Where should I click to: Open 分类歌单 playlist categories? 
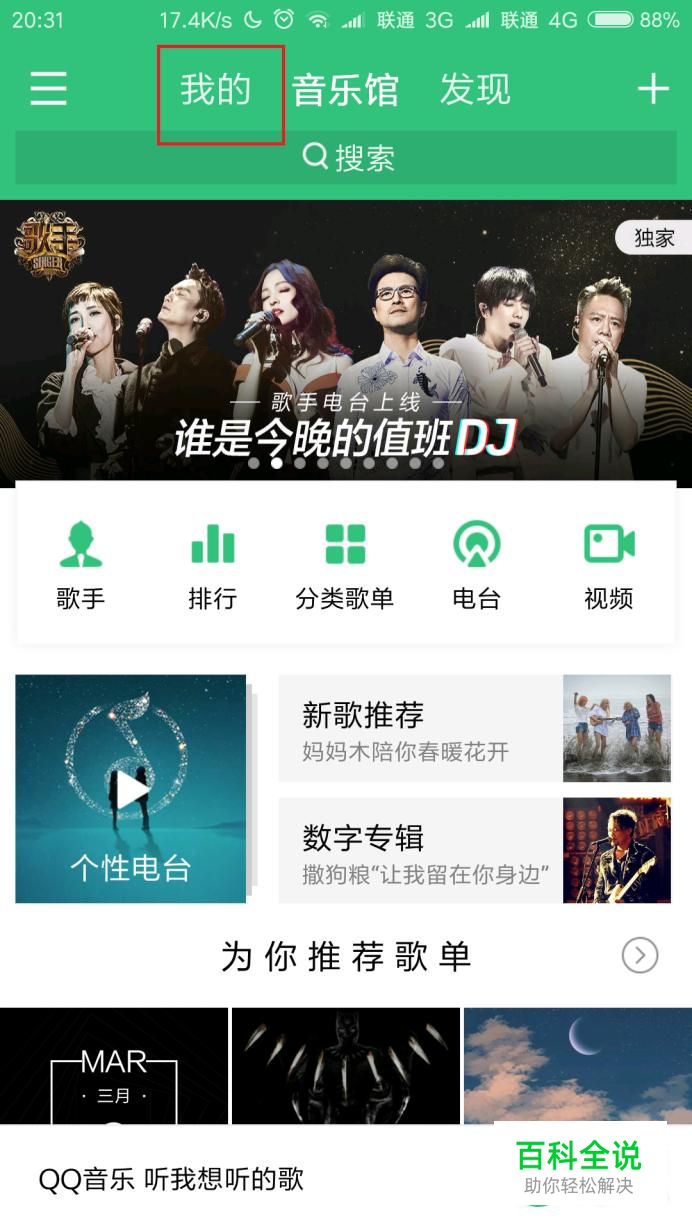click(345, 565)
